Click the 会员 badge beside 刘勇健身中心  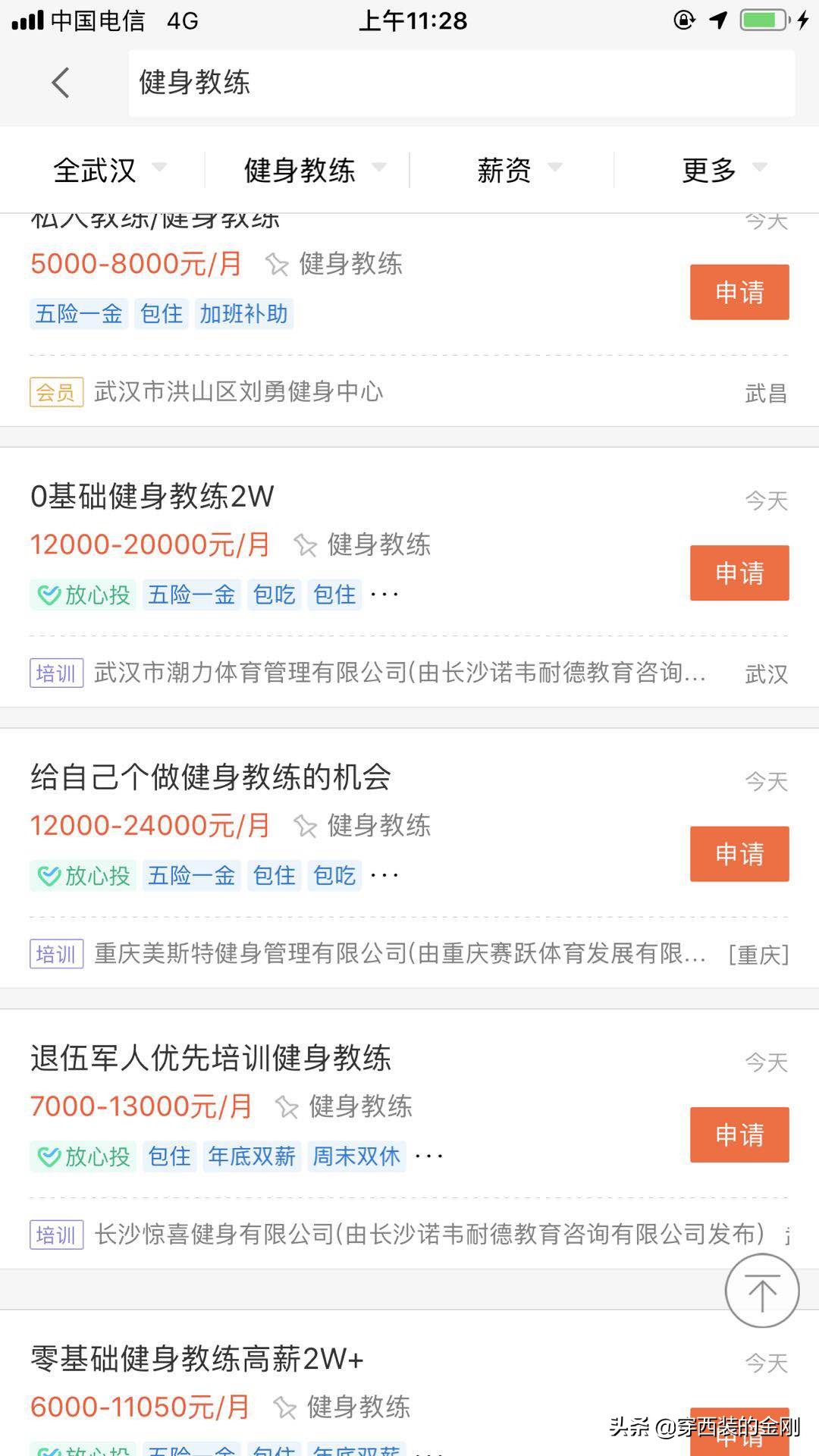(x=56, y=391)
